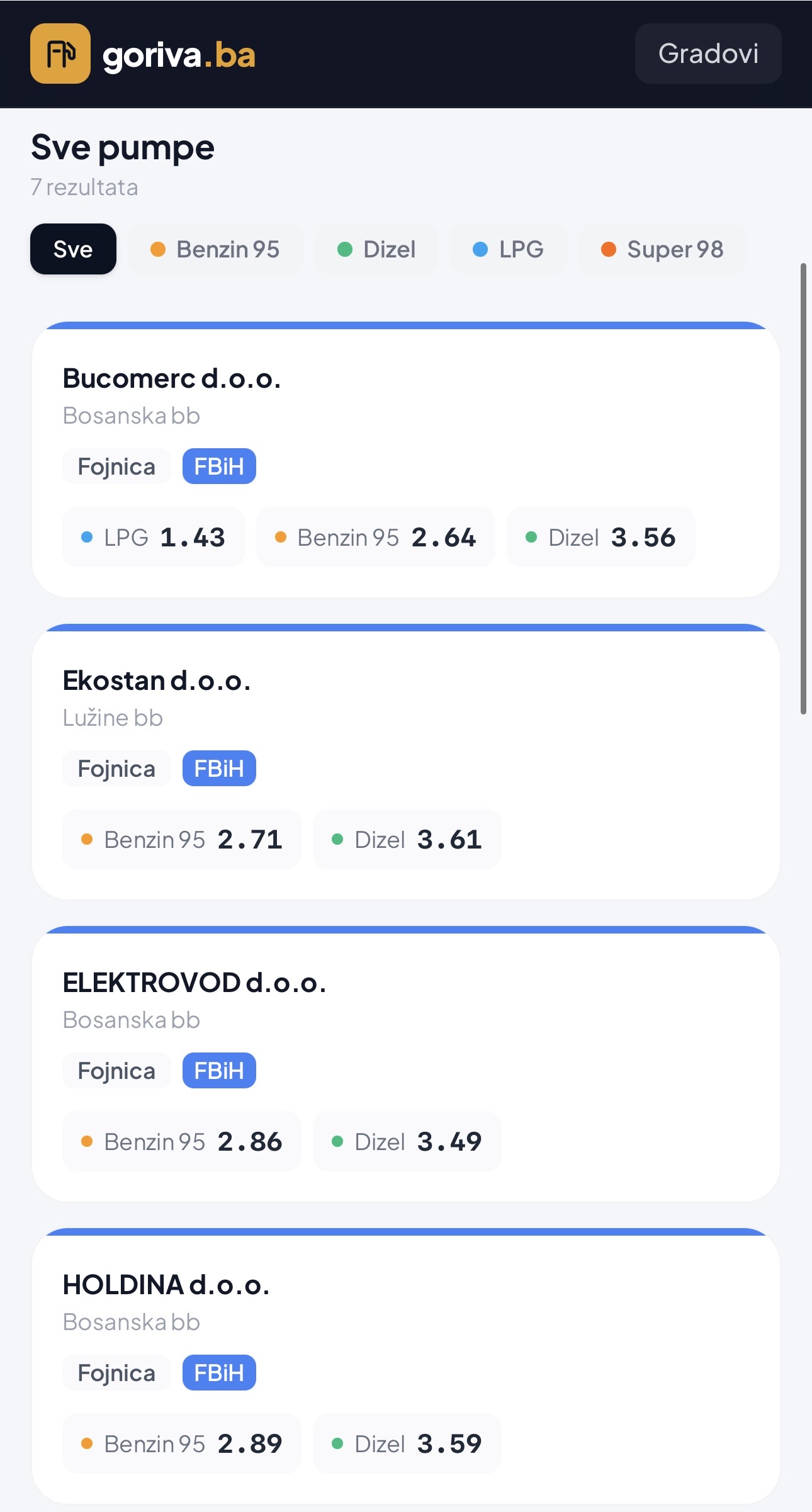This screenshot has height=1512, width=812.
Task: Filter stations by Super 98
Action: (x=662, y=249)
